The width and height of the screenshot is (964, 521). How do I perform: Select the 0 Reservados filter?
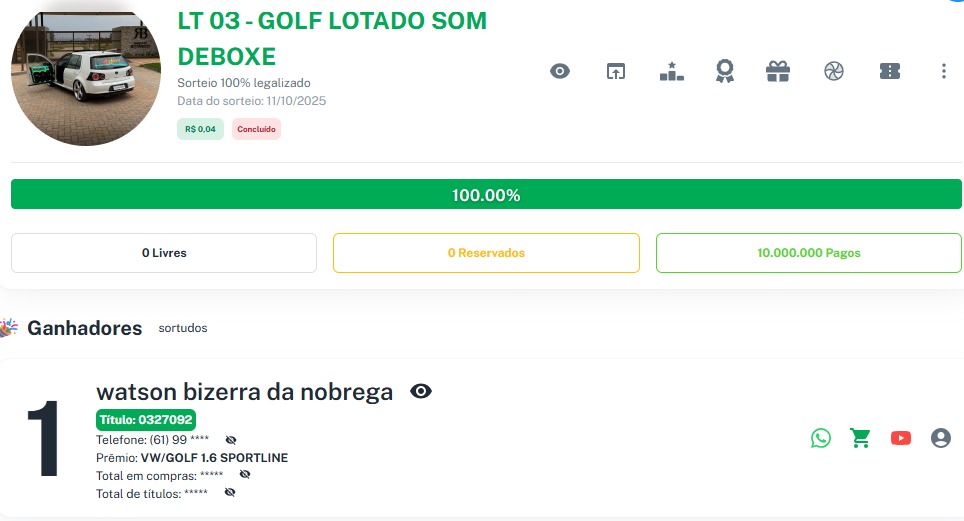(486, 253)
